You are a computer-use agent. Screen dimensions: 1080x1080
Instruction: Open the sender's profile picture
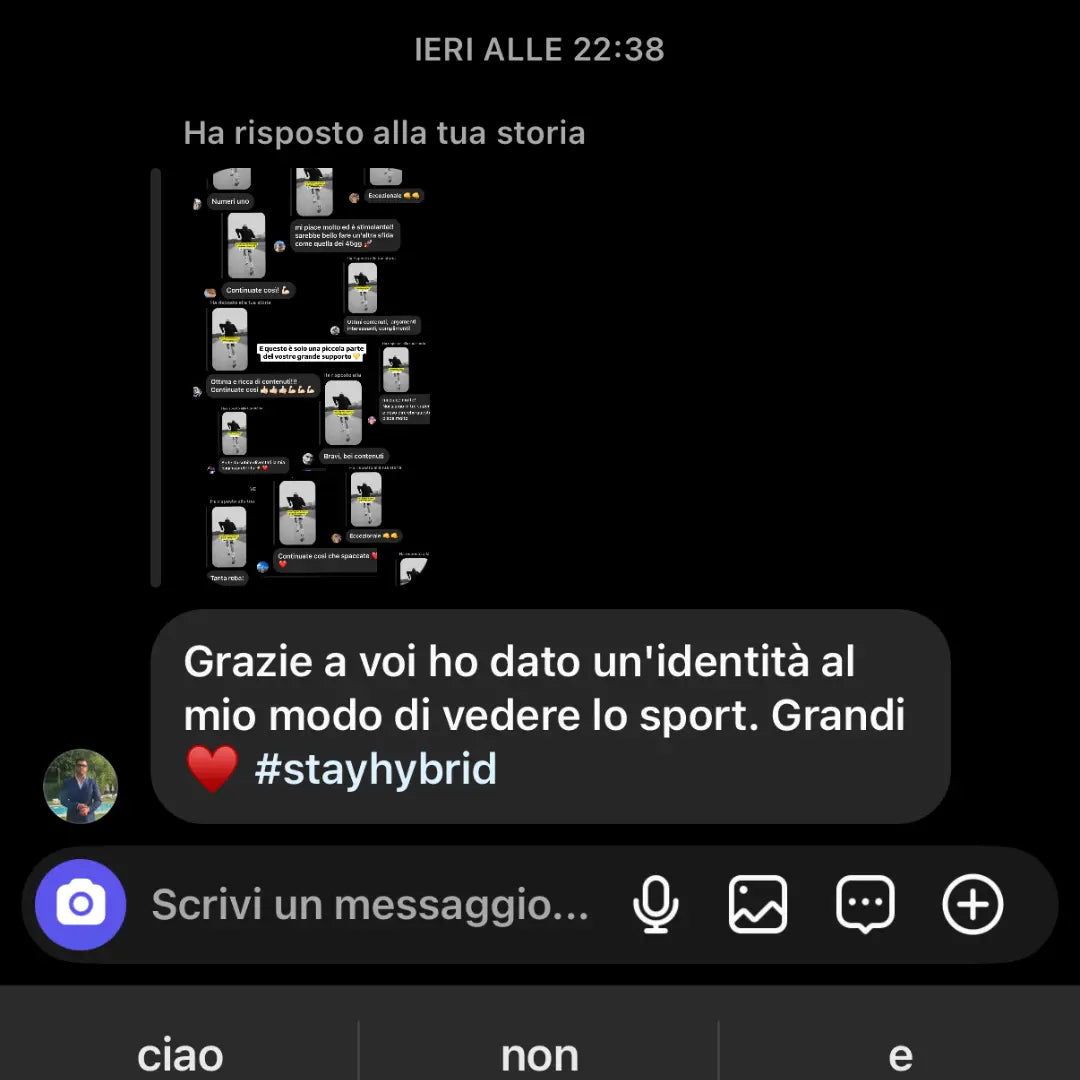click(80, 786)
